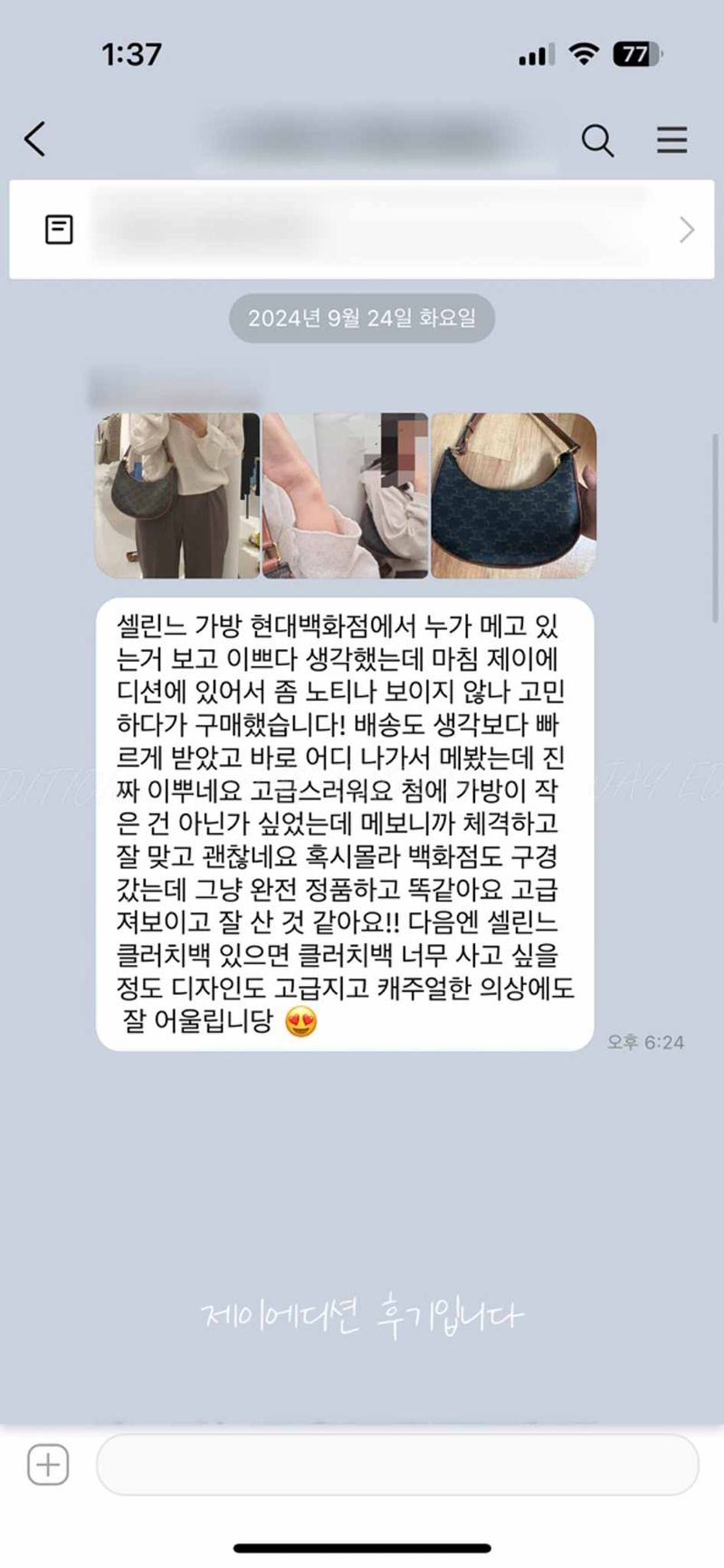Open the plus attachment menu
This screenshot has width=724, height=1568.
click(x=48, y=1464)
